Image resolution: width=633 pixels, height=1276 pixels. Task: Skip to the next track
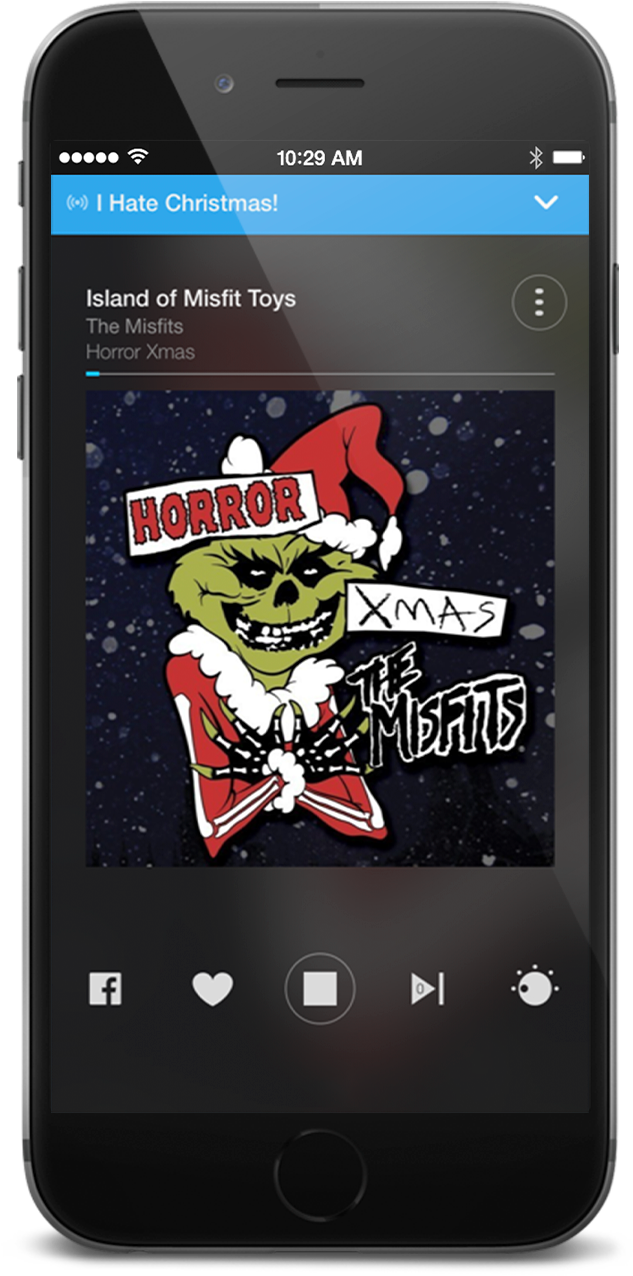(x=427, y=990)
